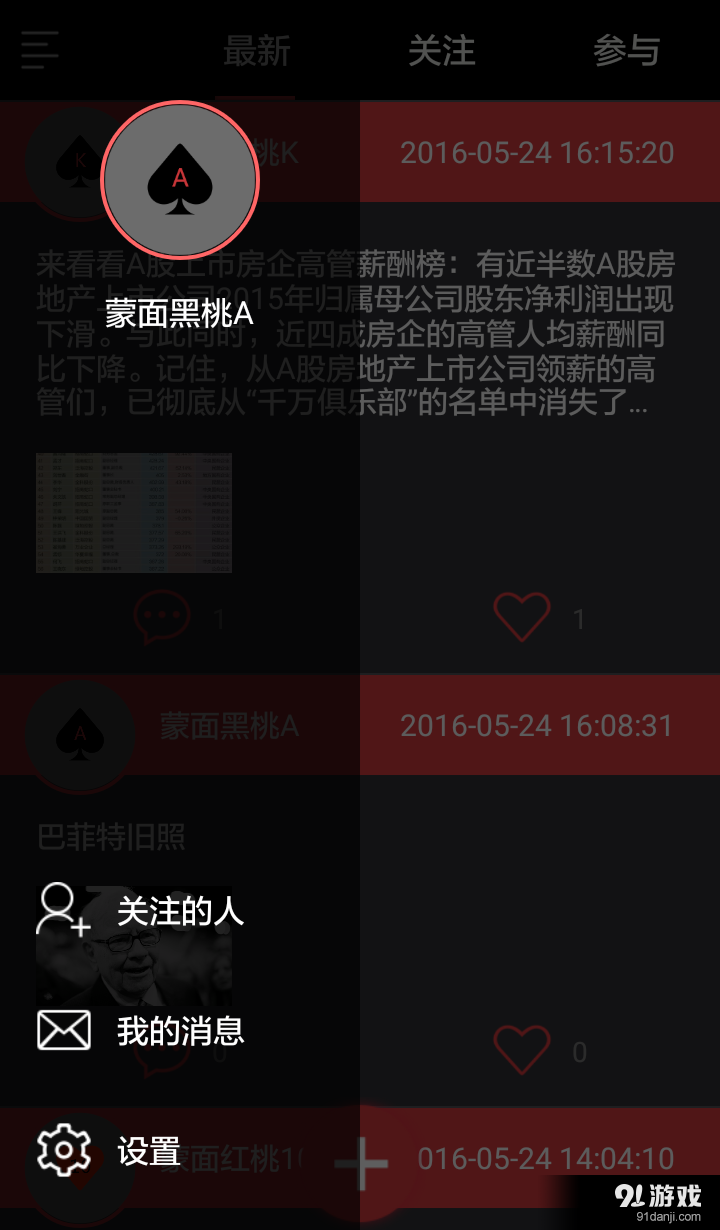Viewport: 720px width, 1230px height.
Task: Click the username 蒙面黑桃A in the sidebar
Action: 179,312
